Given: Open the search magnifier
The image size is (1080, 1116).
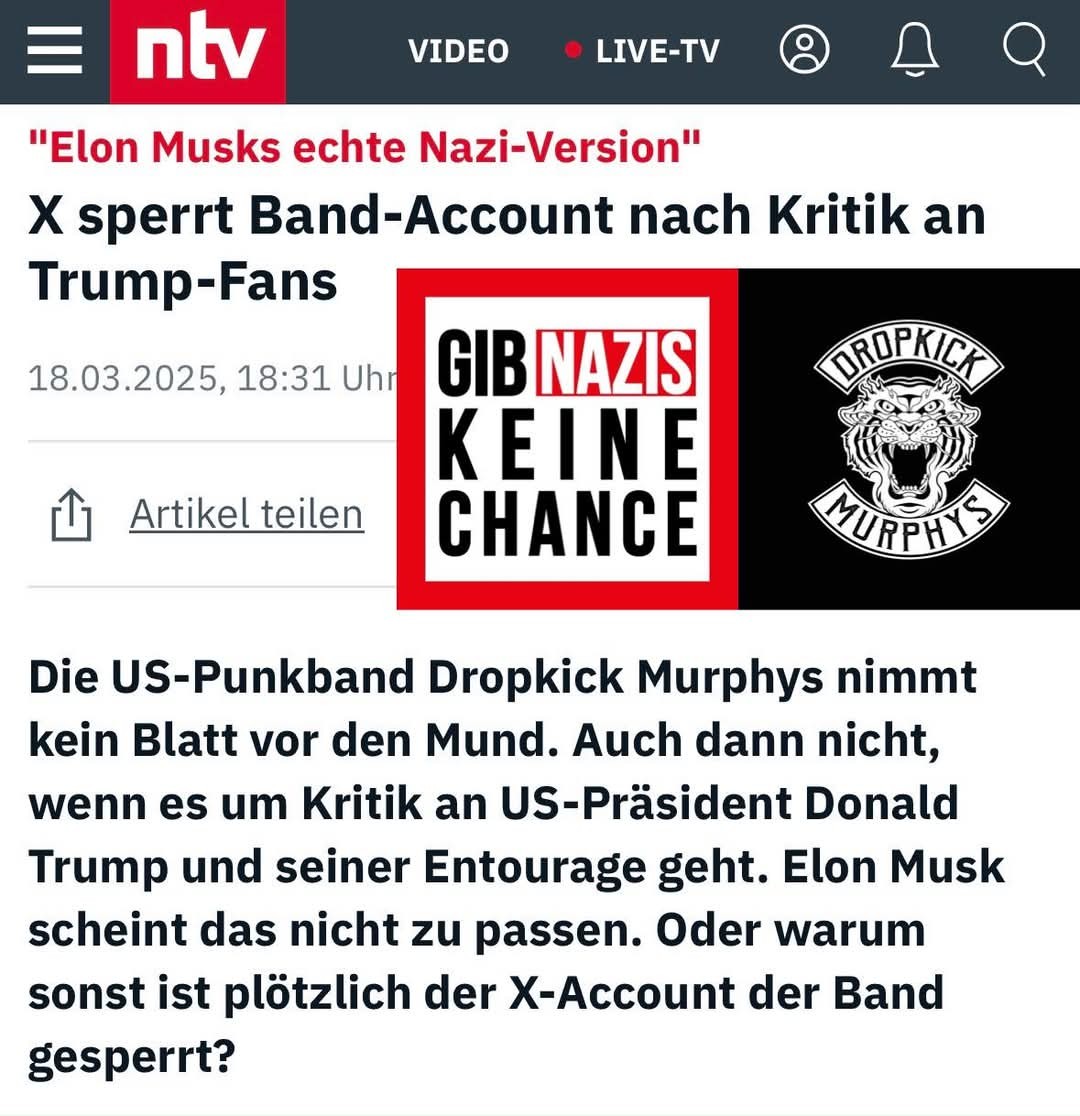Looking at the screenshot, I should pos(1024,50).
